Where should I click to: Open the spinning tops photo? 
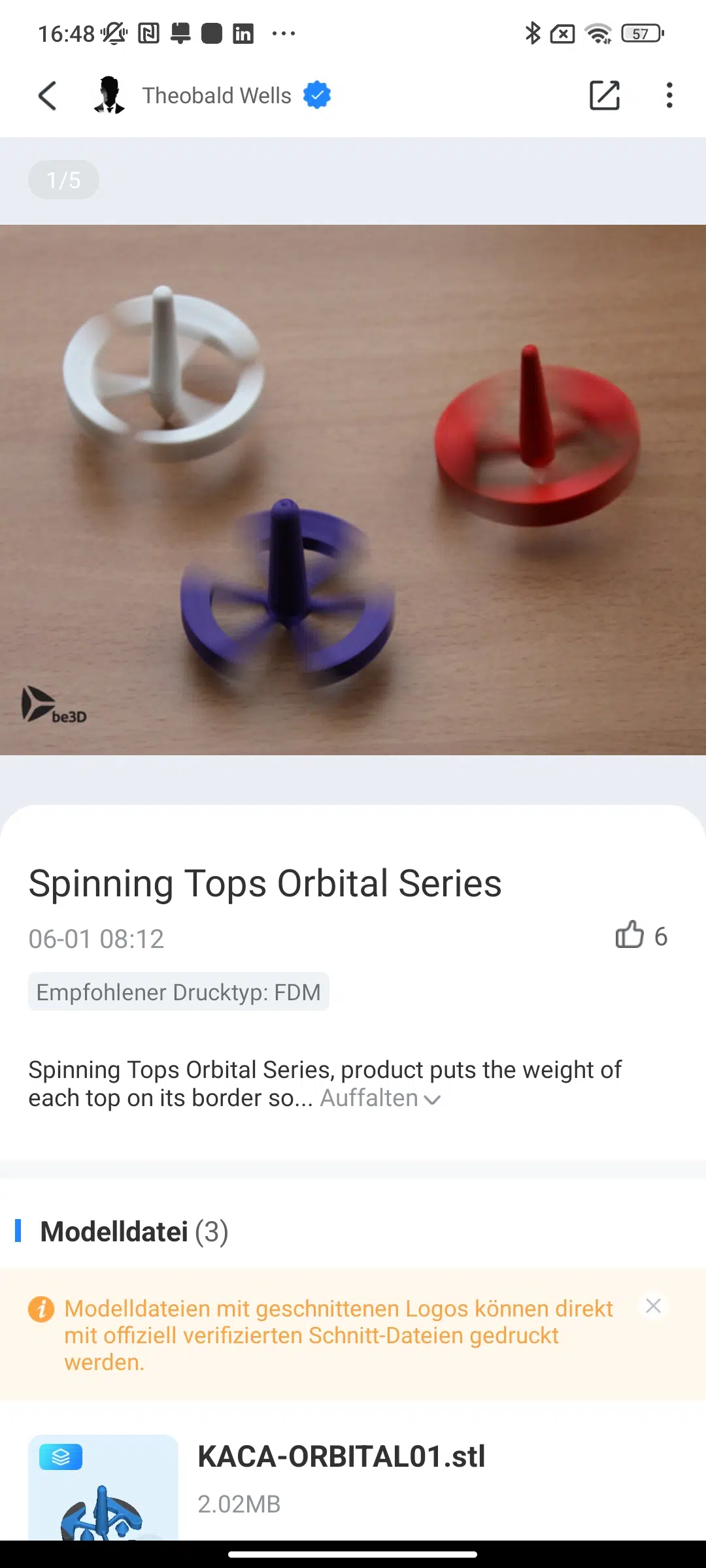coord(353,490)
